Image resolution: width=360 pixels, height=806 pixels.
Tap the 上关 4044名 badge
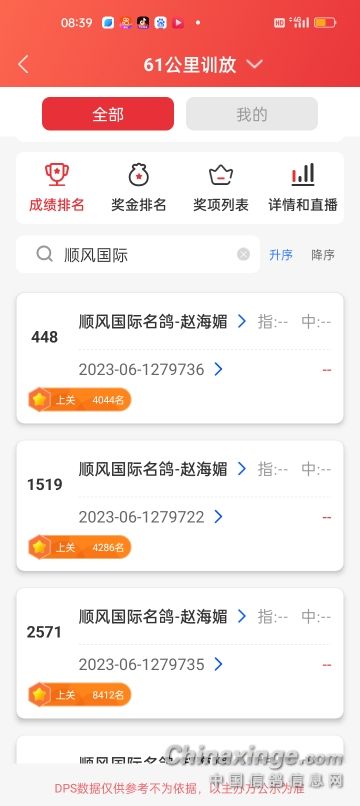[80, 400]
